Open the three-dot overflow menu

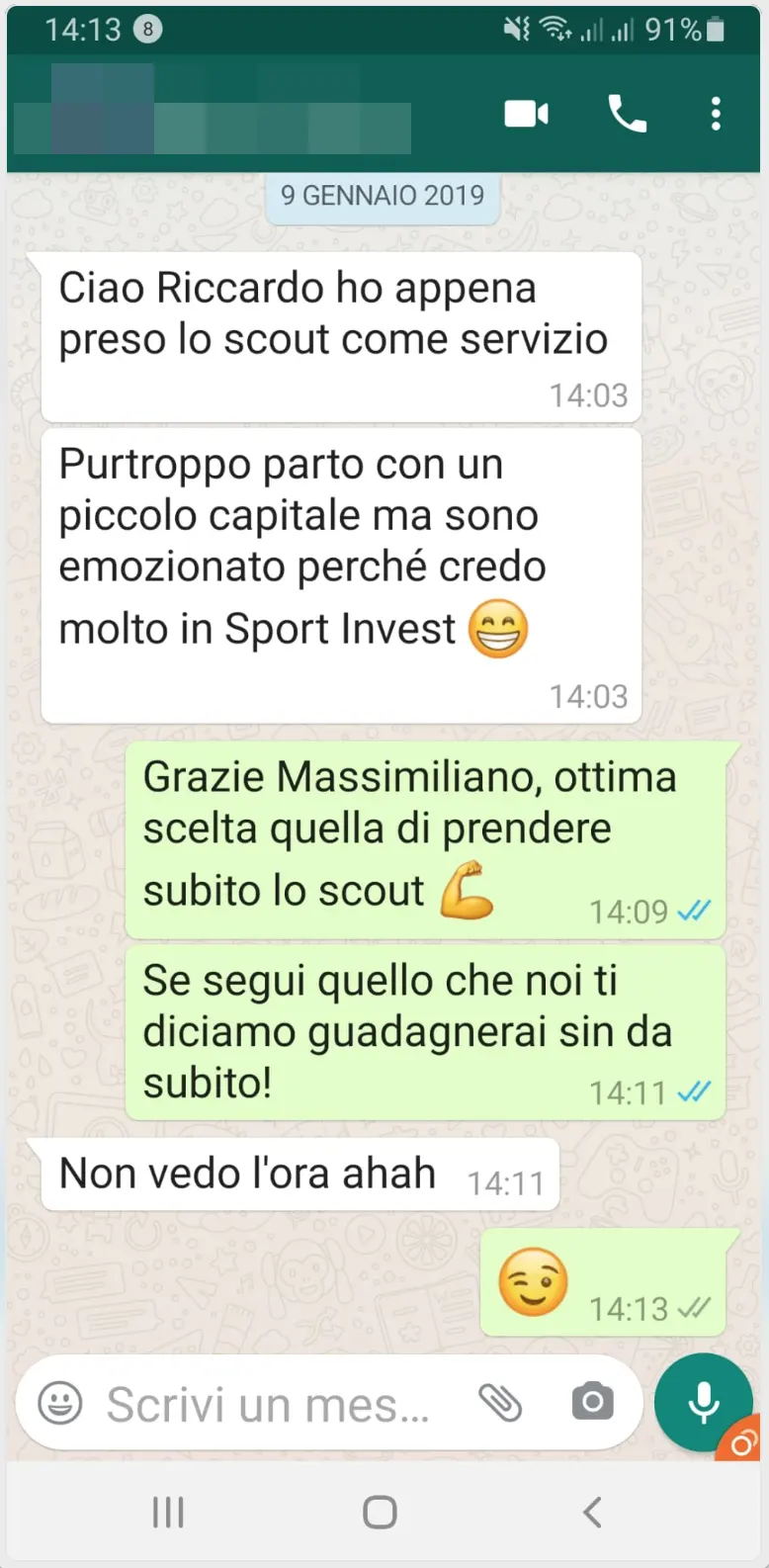pyautogui.click(x=716, y=115)
